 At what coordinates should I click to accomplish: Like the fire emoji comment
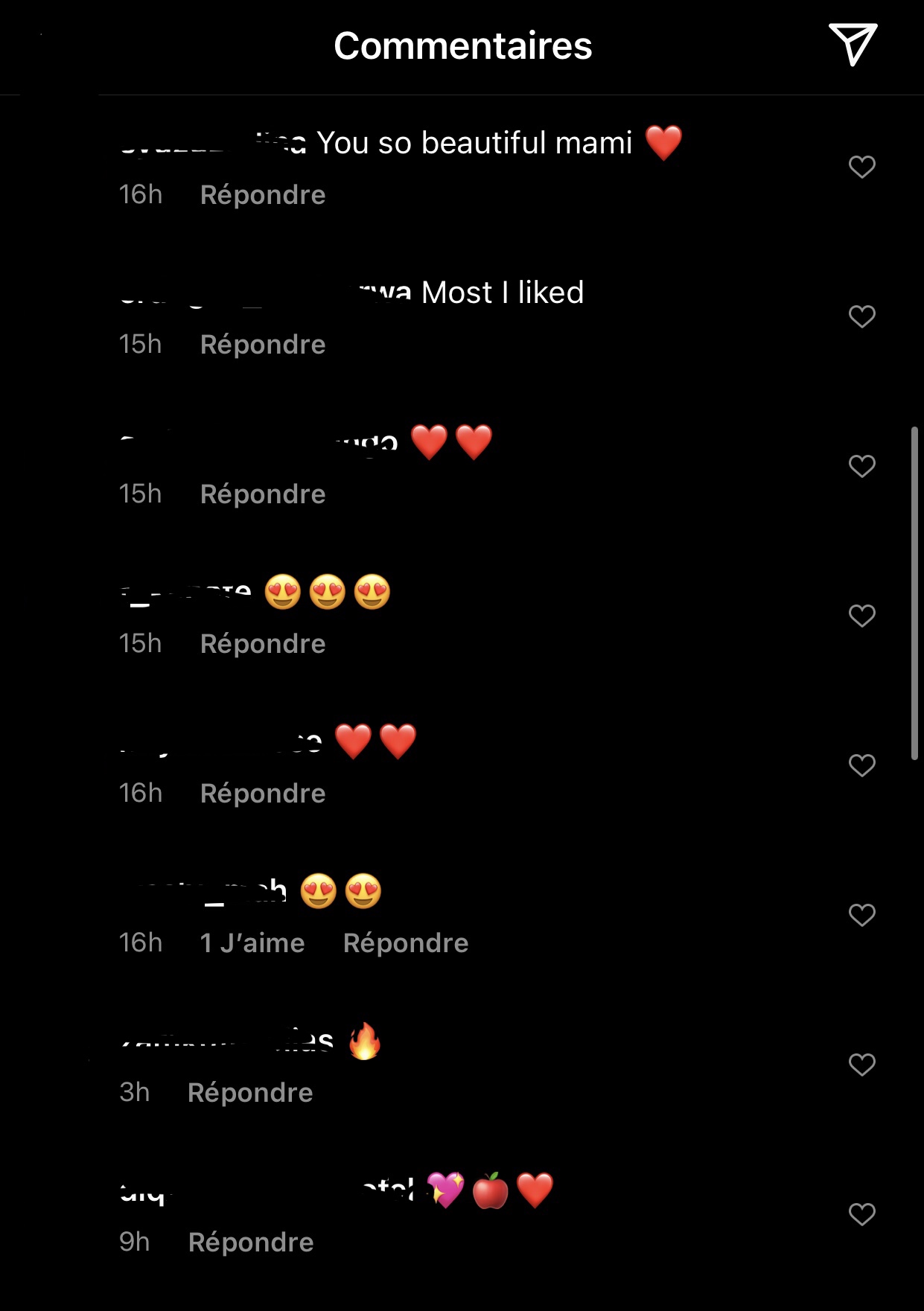[x=861, y=1065]
